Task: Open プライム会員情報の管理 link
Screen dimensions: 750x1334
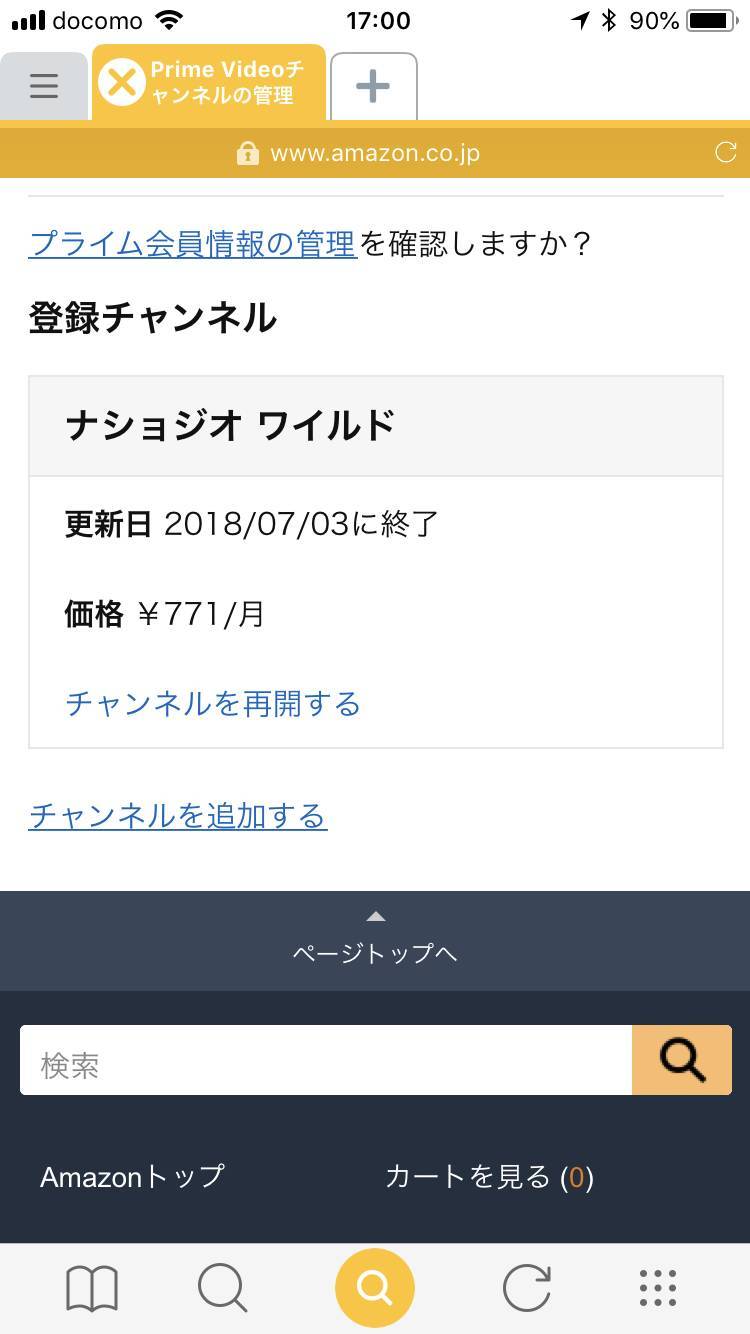Action: click(192, 243)
